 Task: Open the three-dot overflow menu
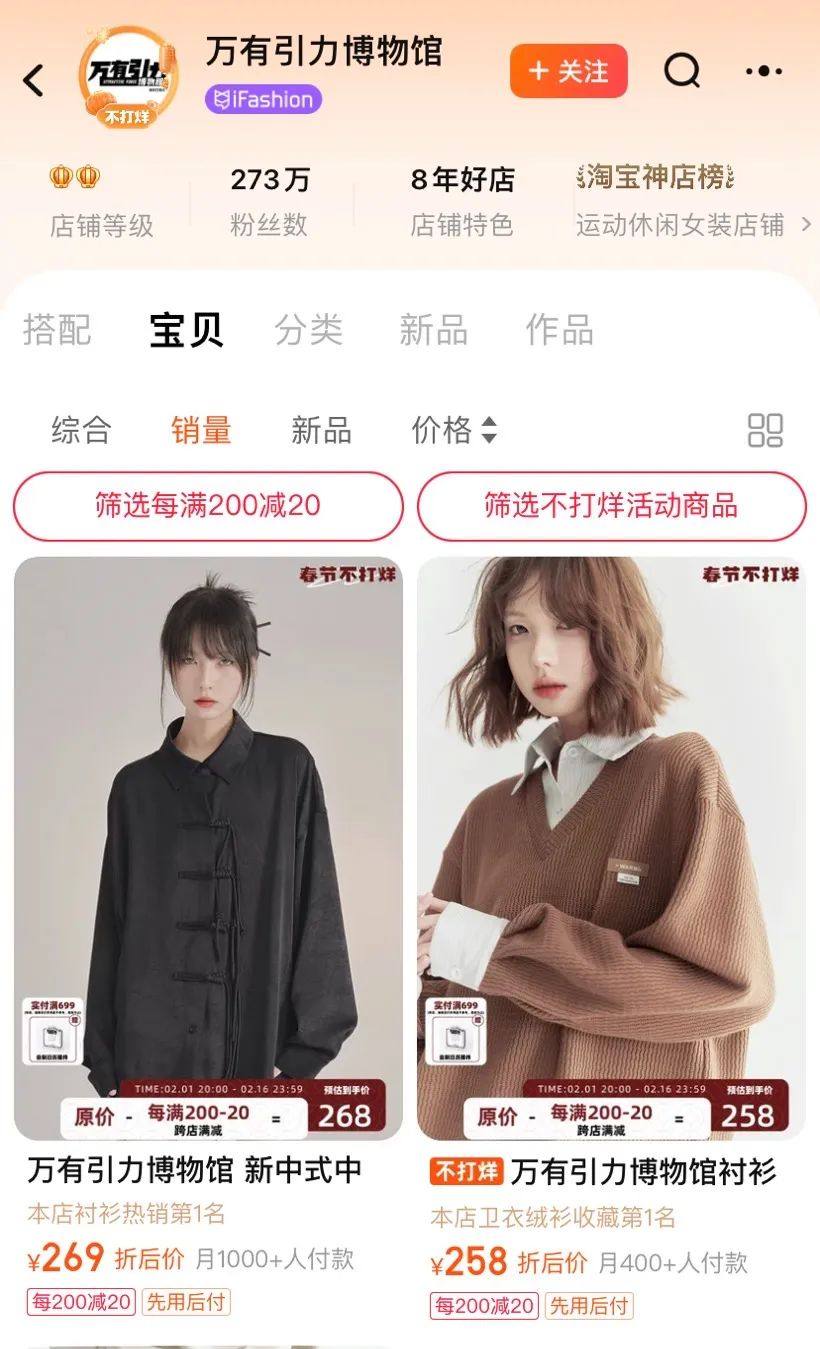click(764, 71)
